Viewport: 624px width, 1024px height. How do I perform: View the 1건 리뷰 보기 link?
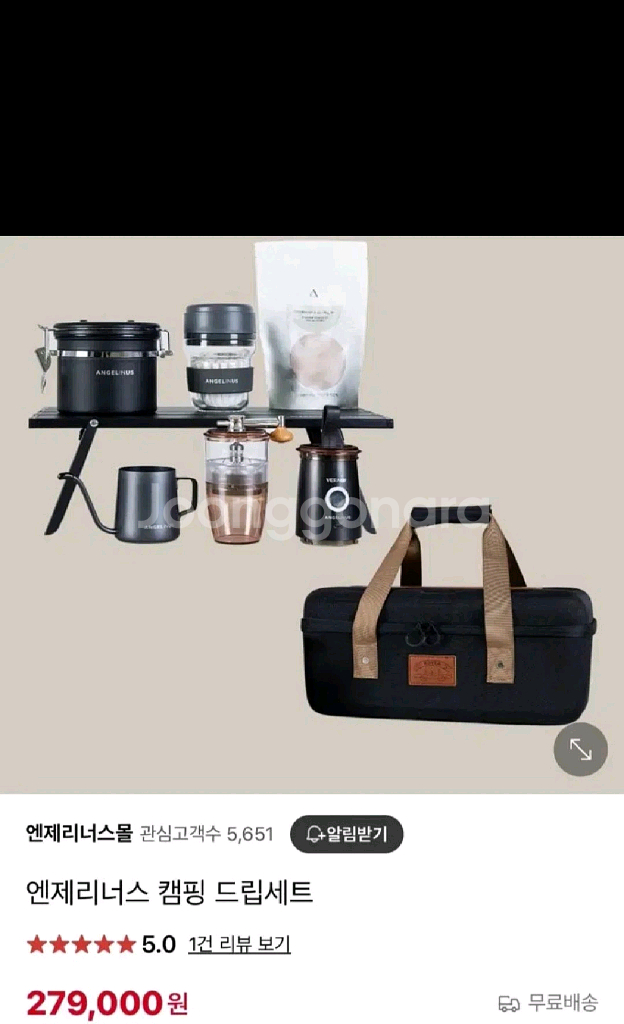coord(239,944)
